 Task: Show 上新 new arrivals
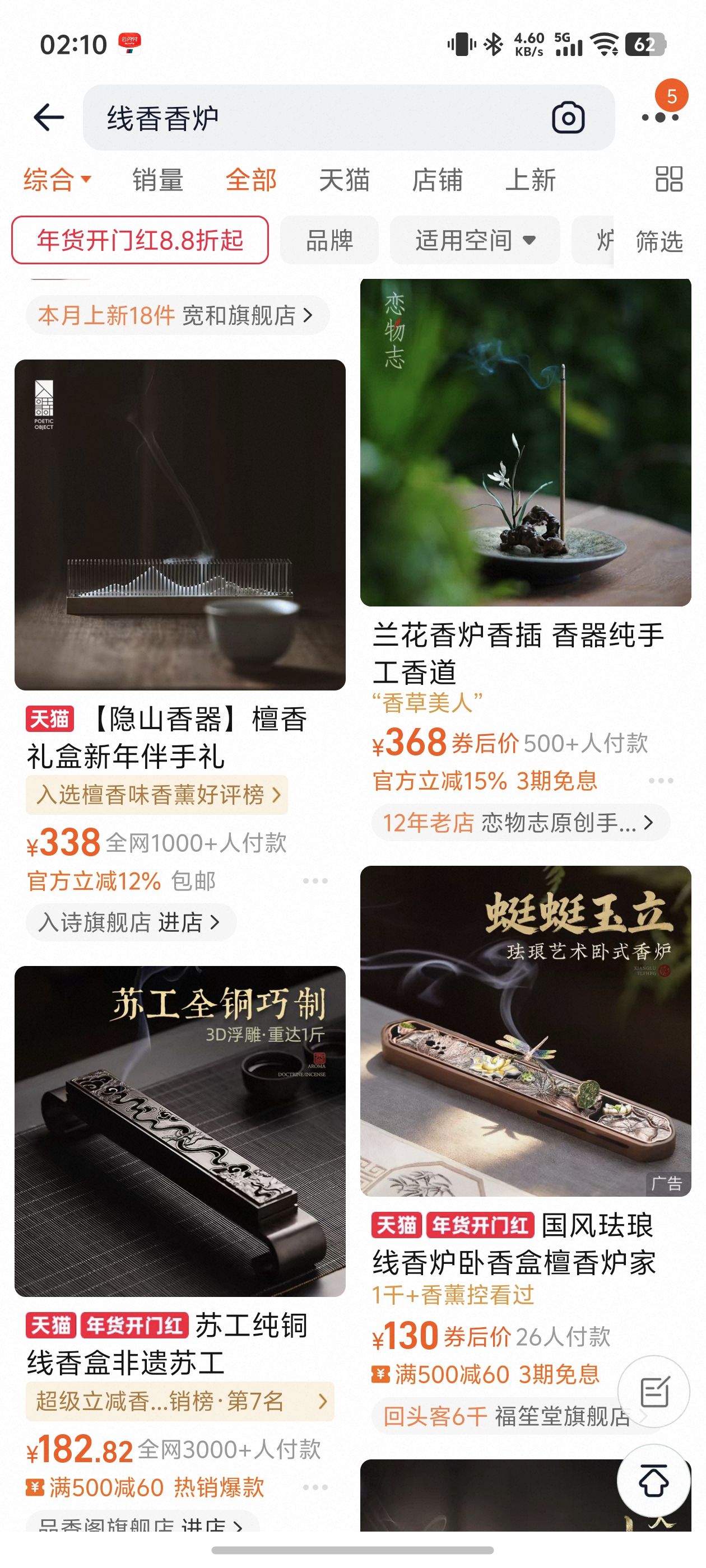[530, 180]
